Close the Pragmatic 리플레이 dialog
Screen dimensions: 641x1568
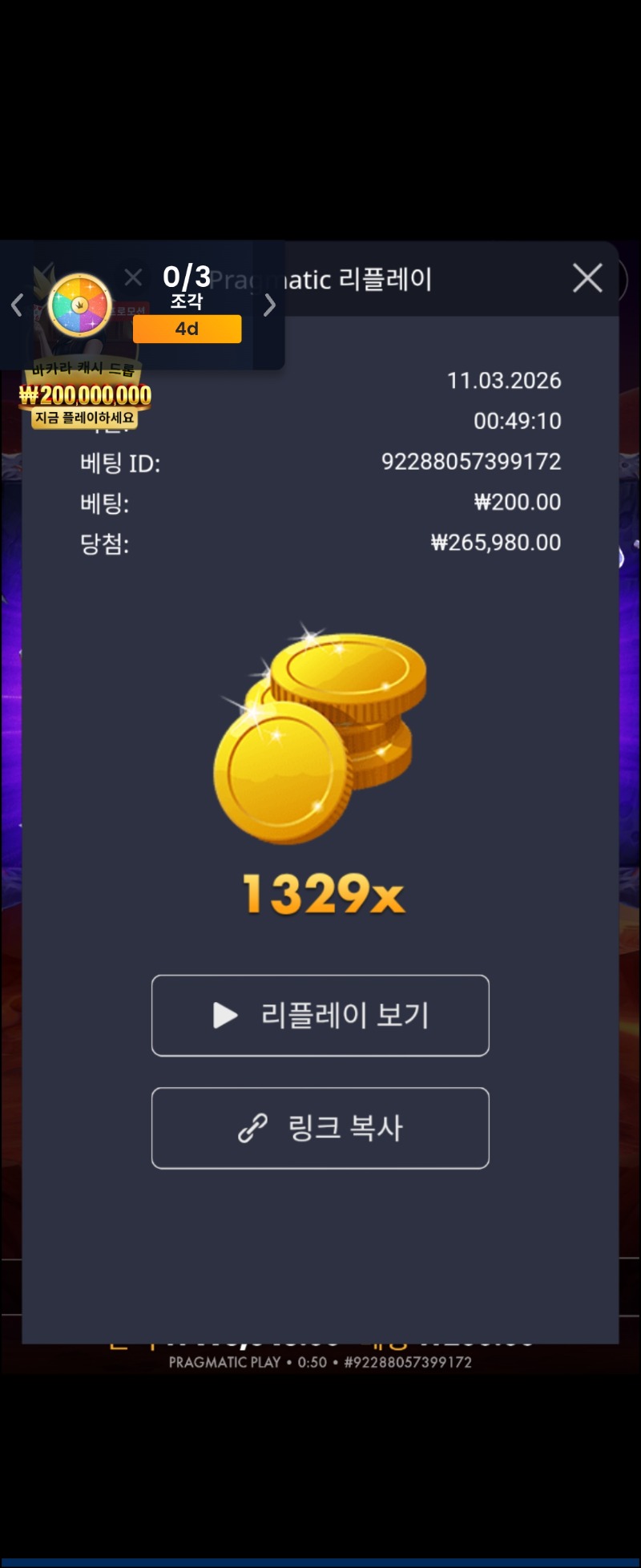click(587, 278)
